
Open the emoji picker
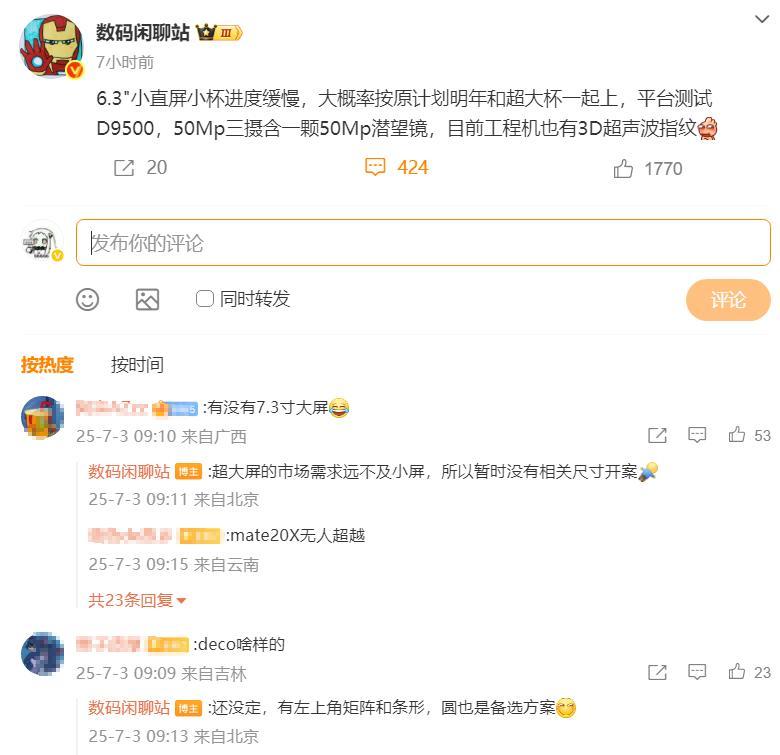[x=88, y=299]
